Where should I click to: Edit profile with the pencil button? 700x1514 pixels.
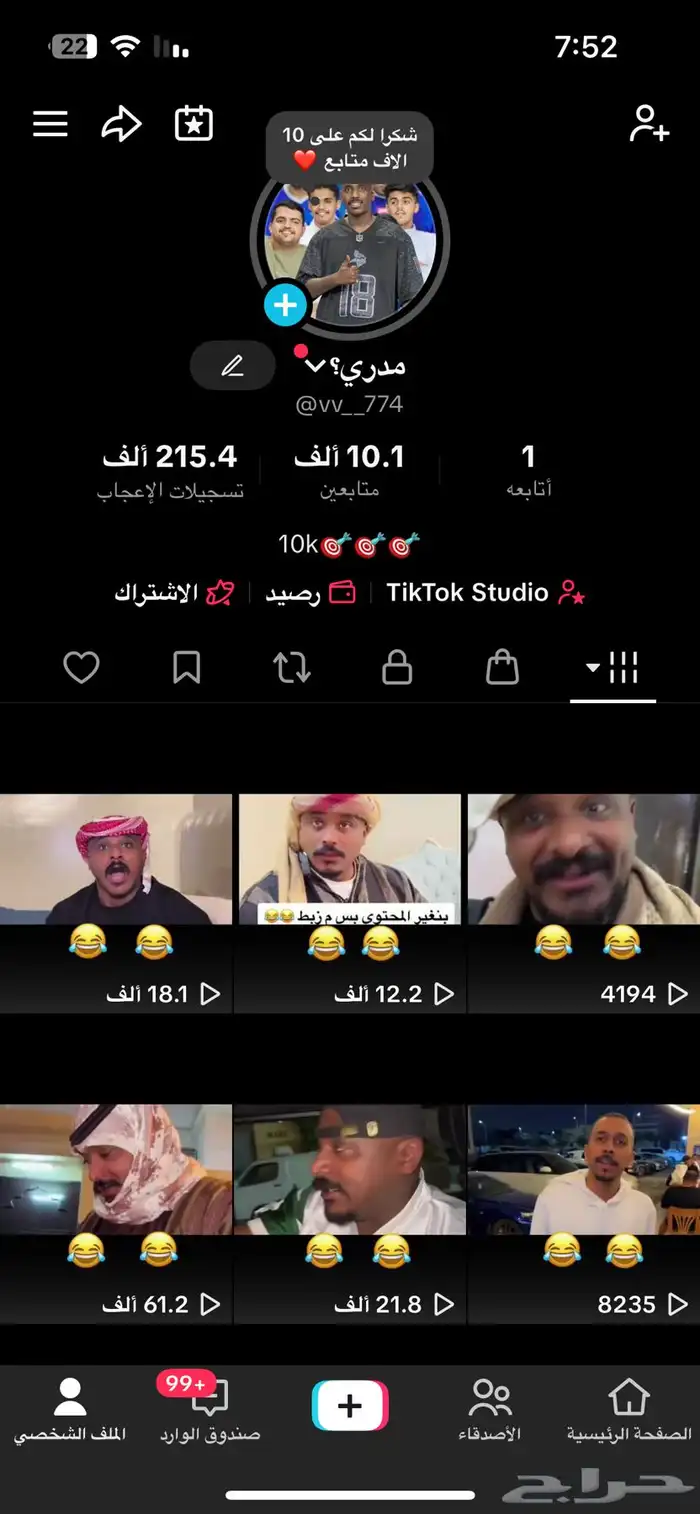click(233, 366)
